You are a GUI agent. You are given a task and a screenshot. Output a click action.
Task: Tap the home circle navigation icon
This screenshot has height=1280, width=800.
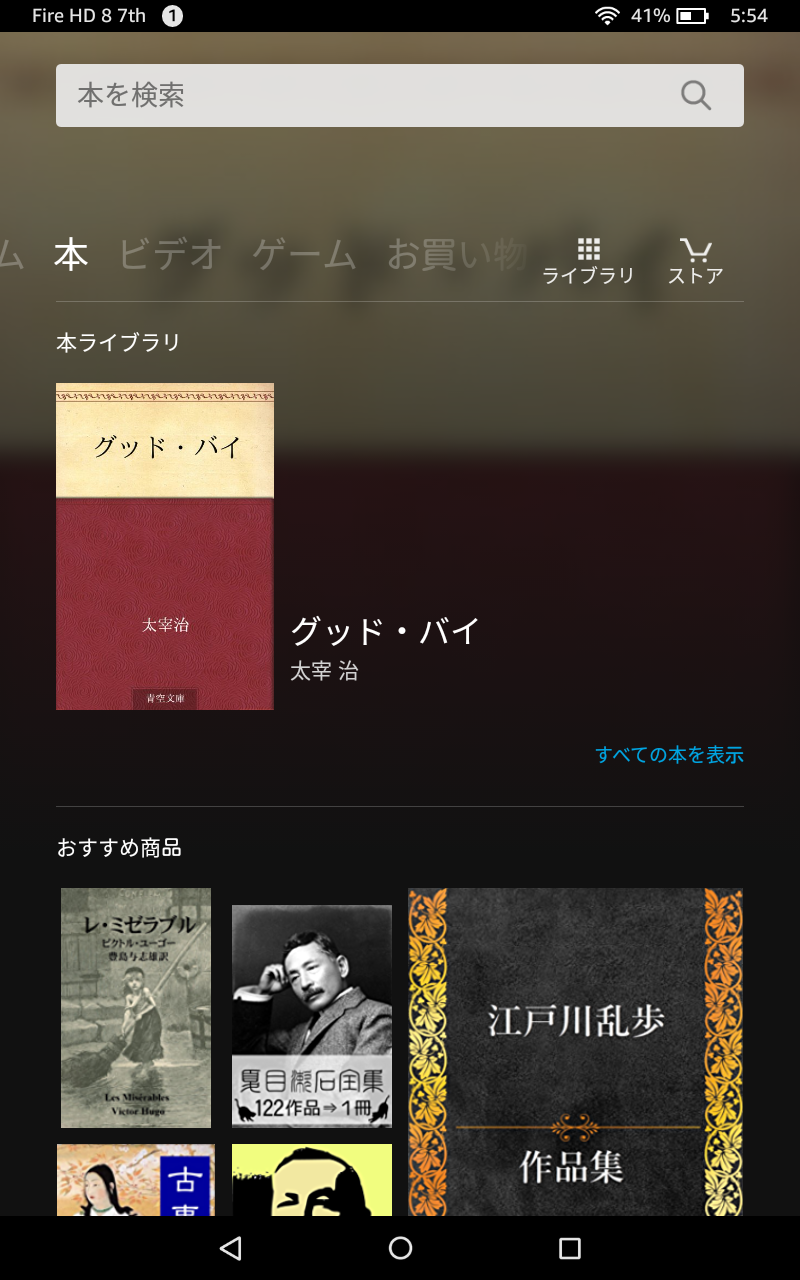coord(400,1247)
